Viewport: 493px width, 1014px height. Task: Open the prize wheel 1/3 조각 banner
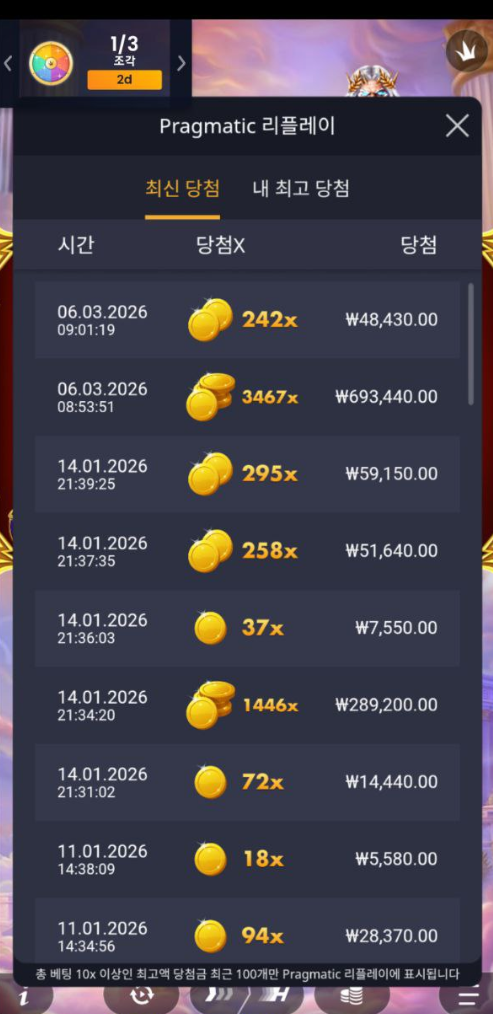94,63
